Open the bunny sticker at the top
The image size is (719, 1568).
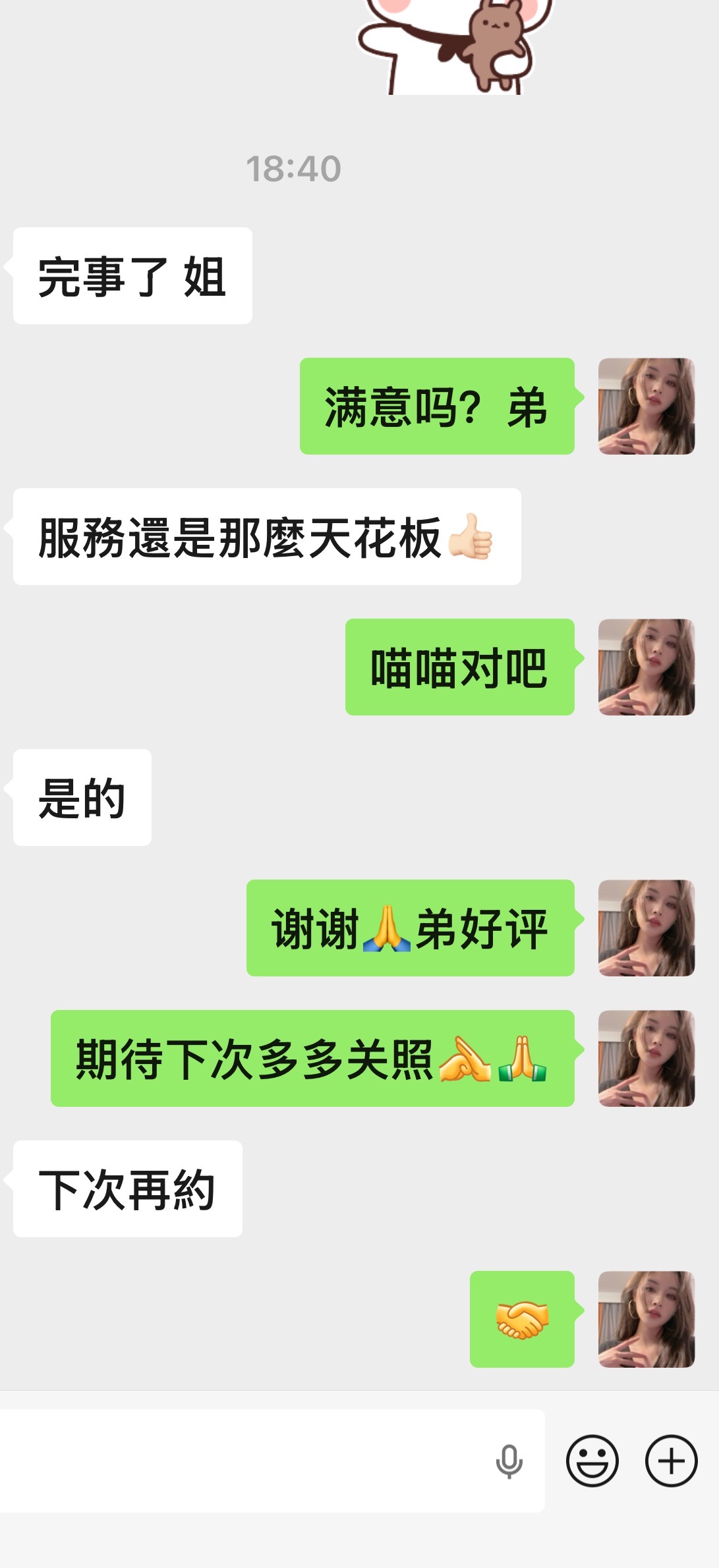point(455,46)
